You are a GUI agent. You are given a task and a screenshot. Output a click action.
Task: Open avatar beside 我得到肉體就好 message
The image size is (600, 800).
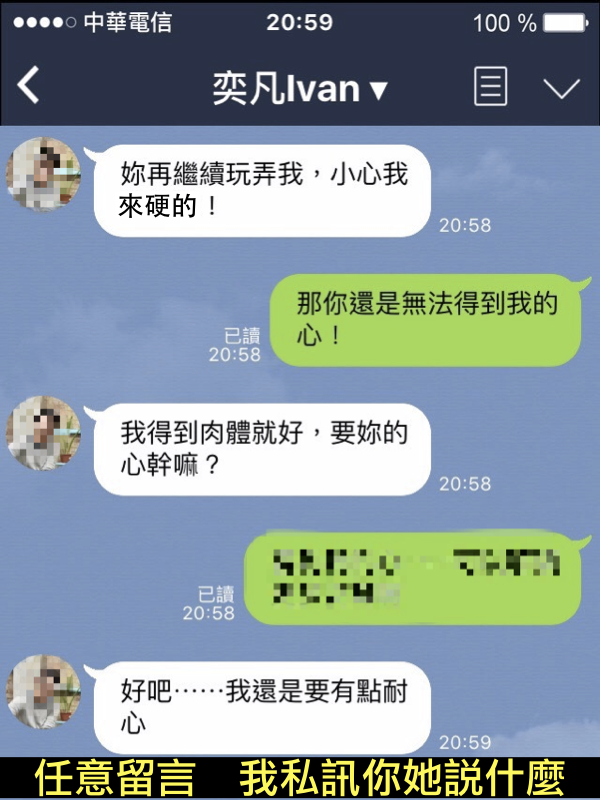point(42,434)
